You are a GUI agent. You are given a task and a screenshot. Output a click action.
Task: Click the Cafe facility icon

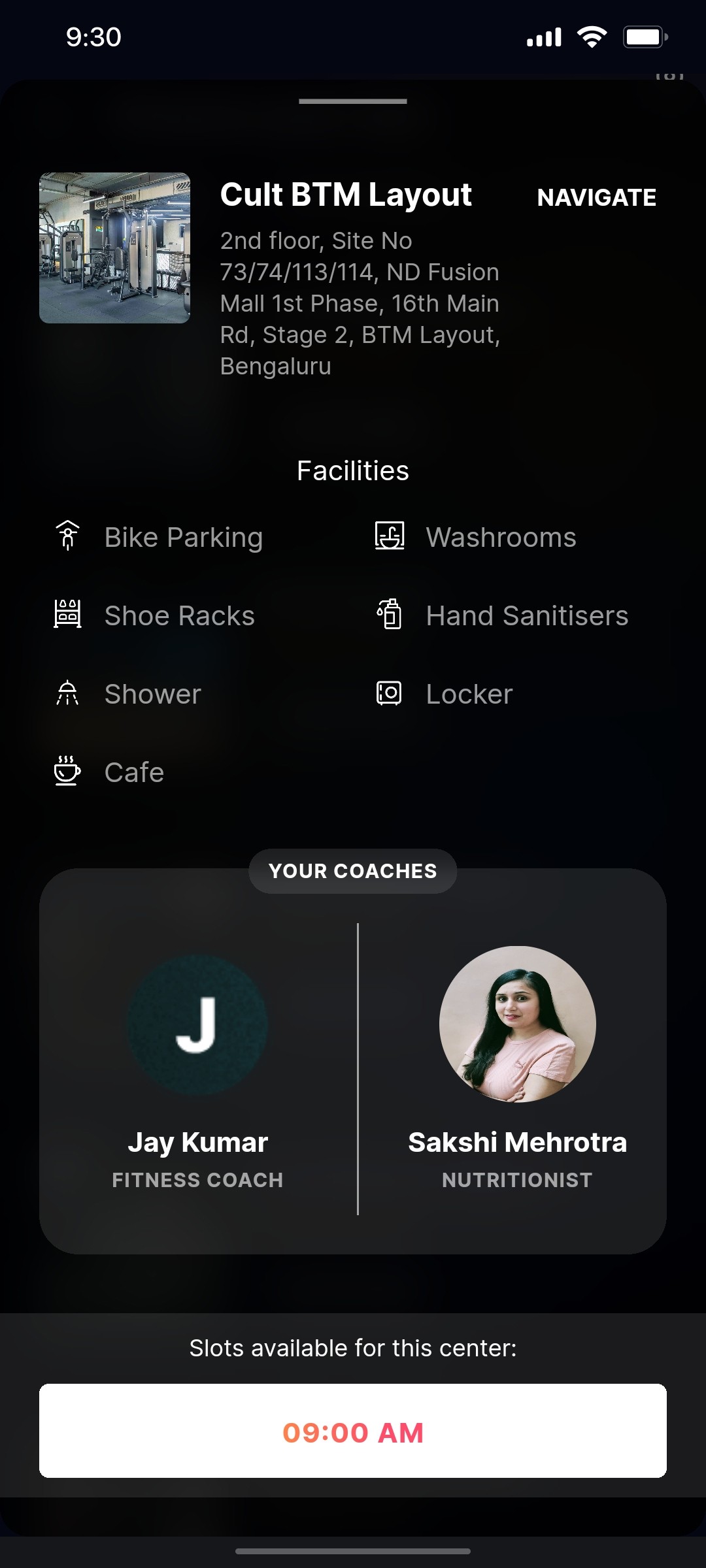pos(66,772)
